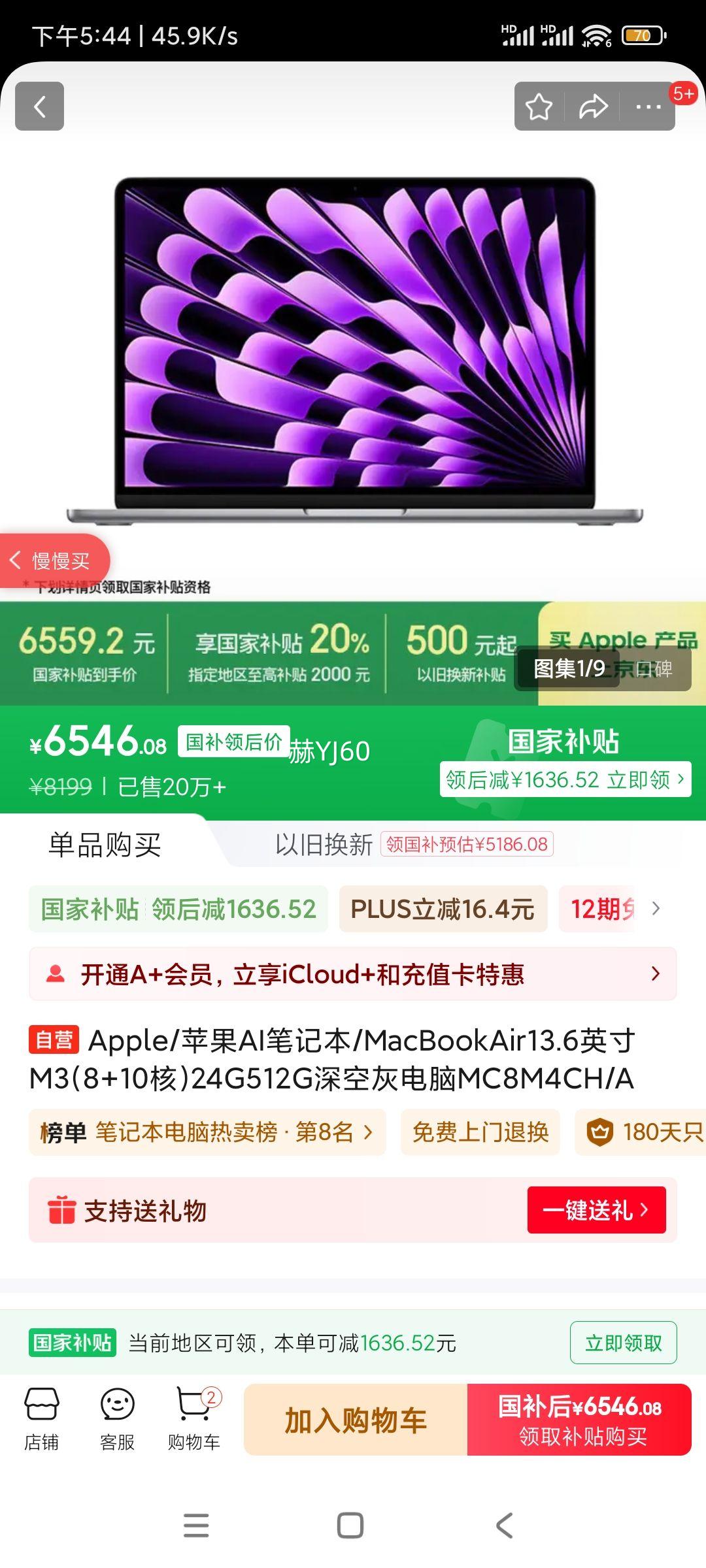The width and height of the screenshot is (706, 1568).
Task: Select the 单品购买 tab
Action: 105,844
